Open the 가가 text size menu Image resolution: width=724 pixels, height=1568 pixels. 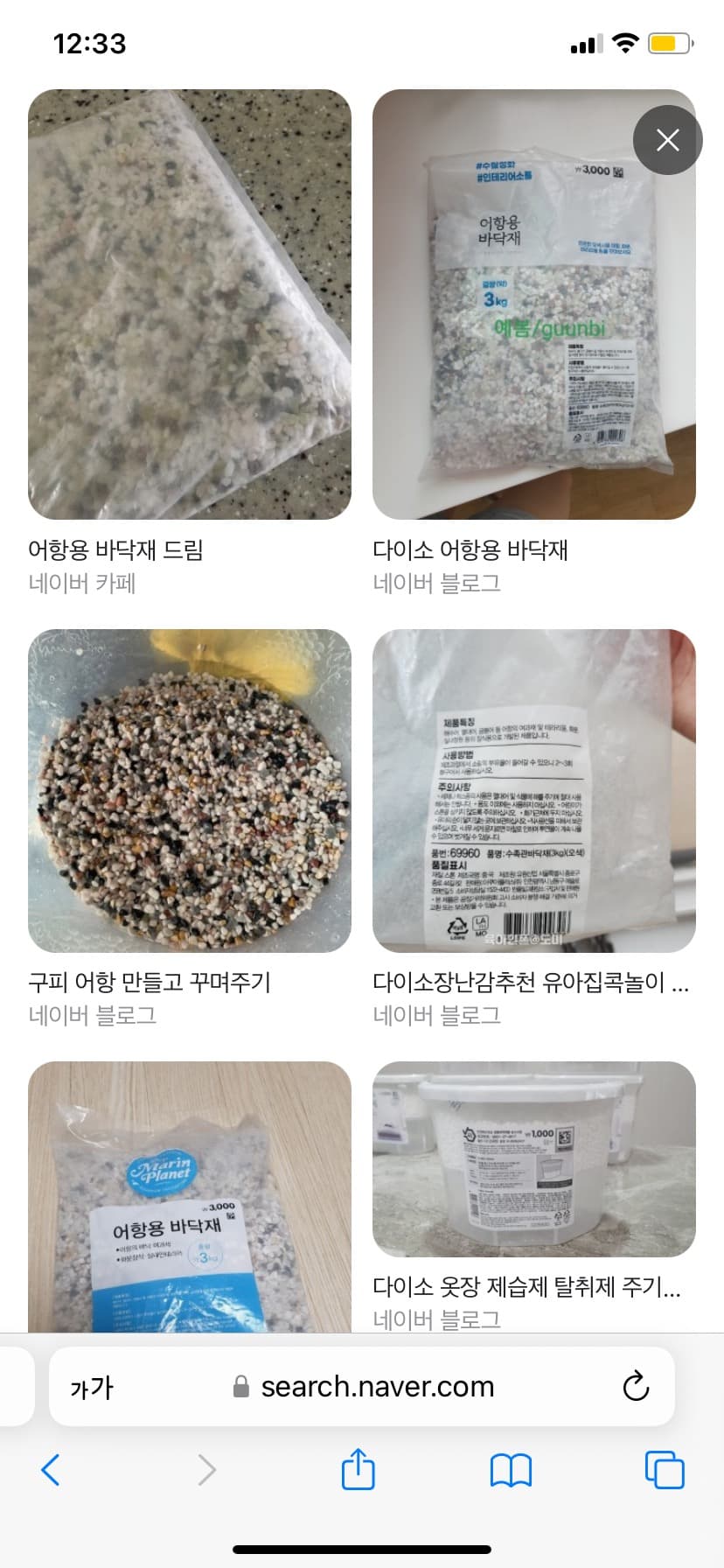pyautogui.click(x=92, y=1387)
